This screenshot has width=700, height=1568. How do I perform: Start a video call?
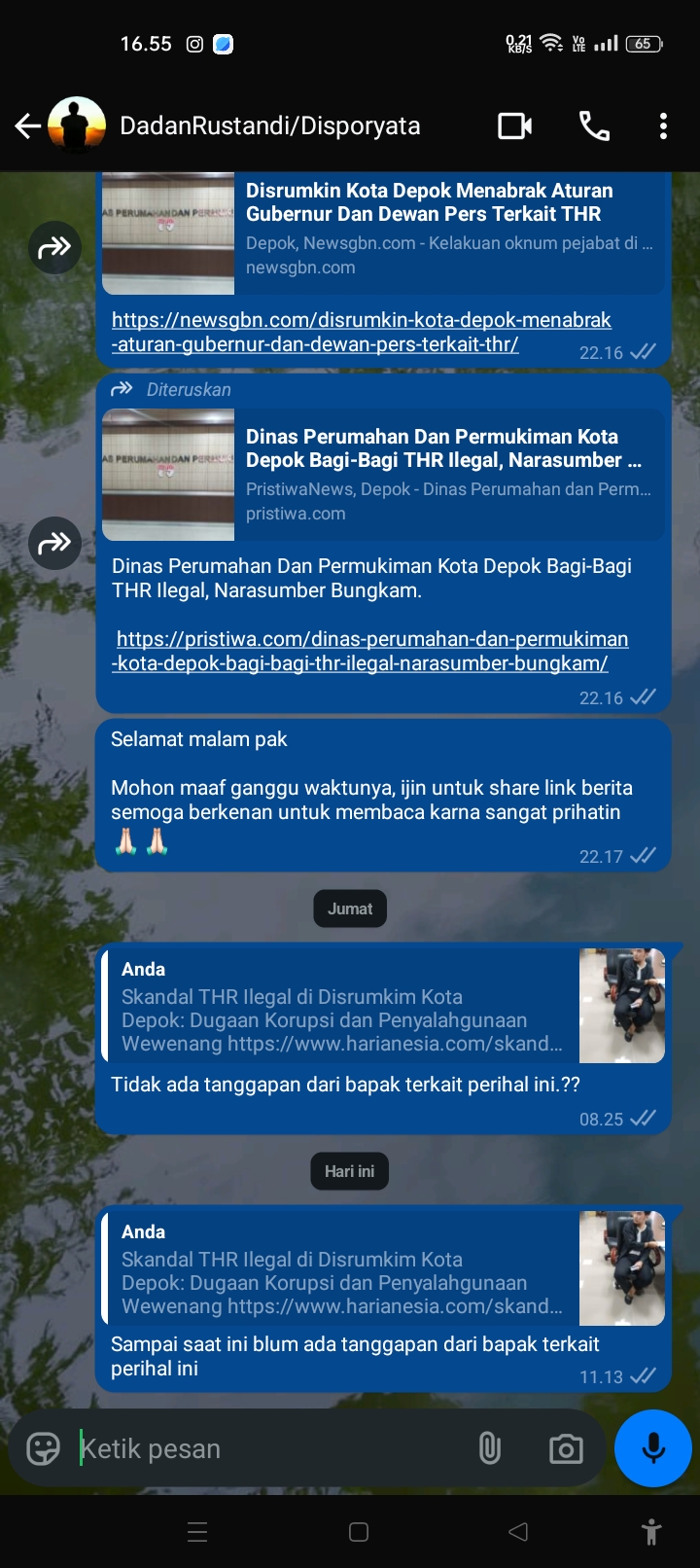pos(514,125)
